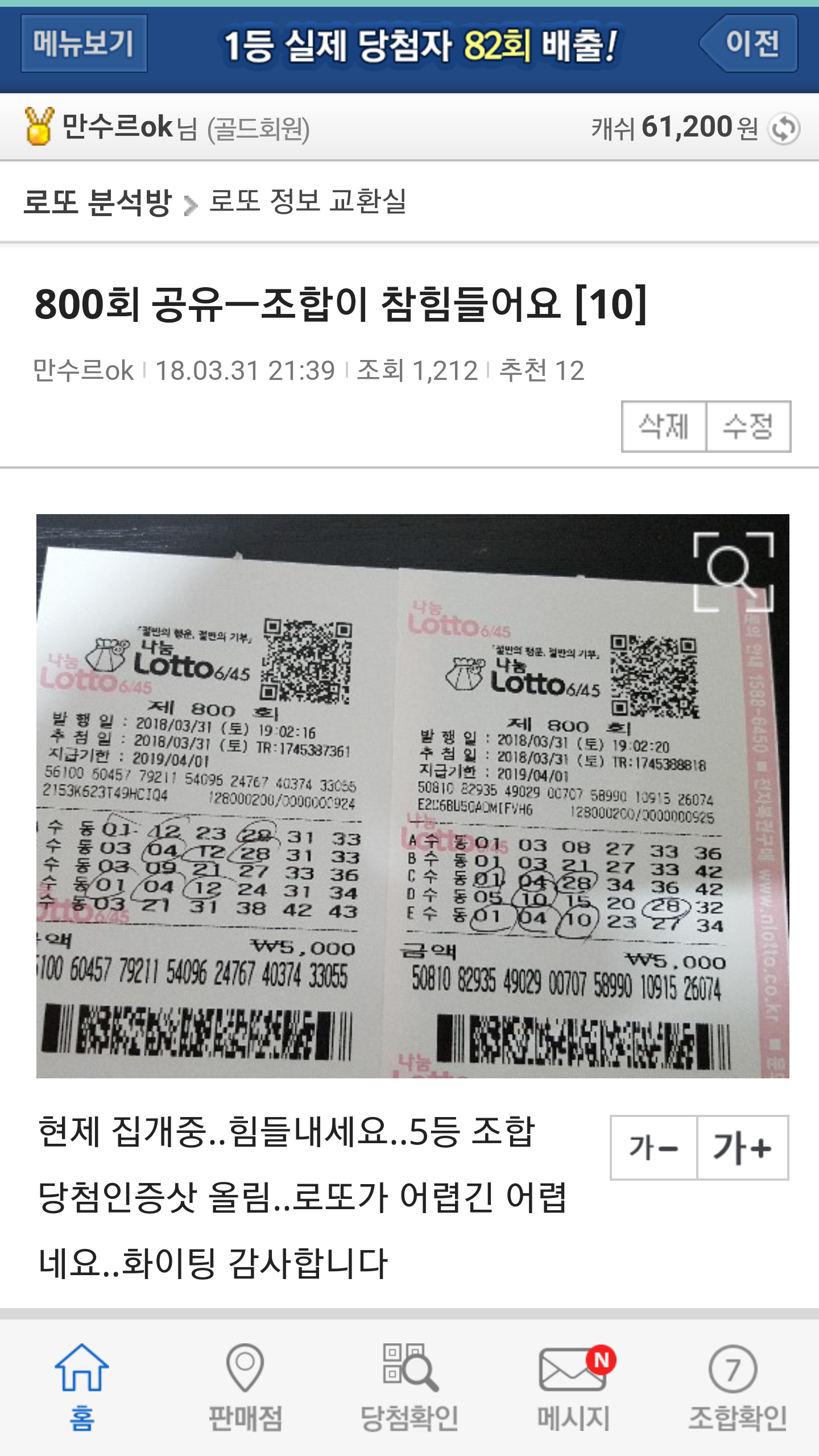
Task: Open the 로또 분석방 breadcrumb
Action: pyautogui.click(x=97, y=202)
